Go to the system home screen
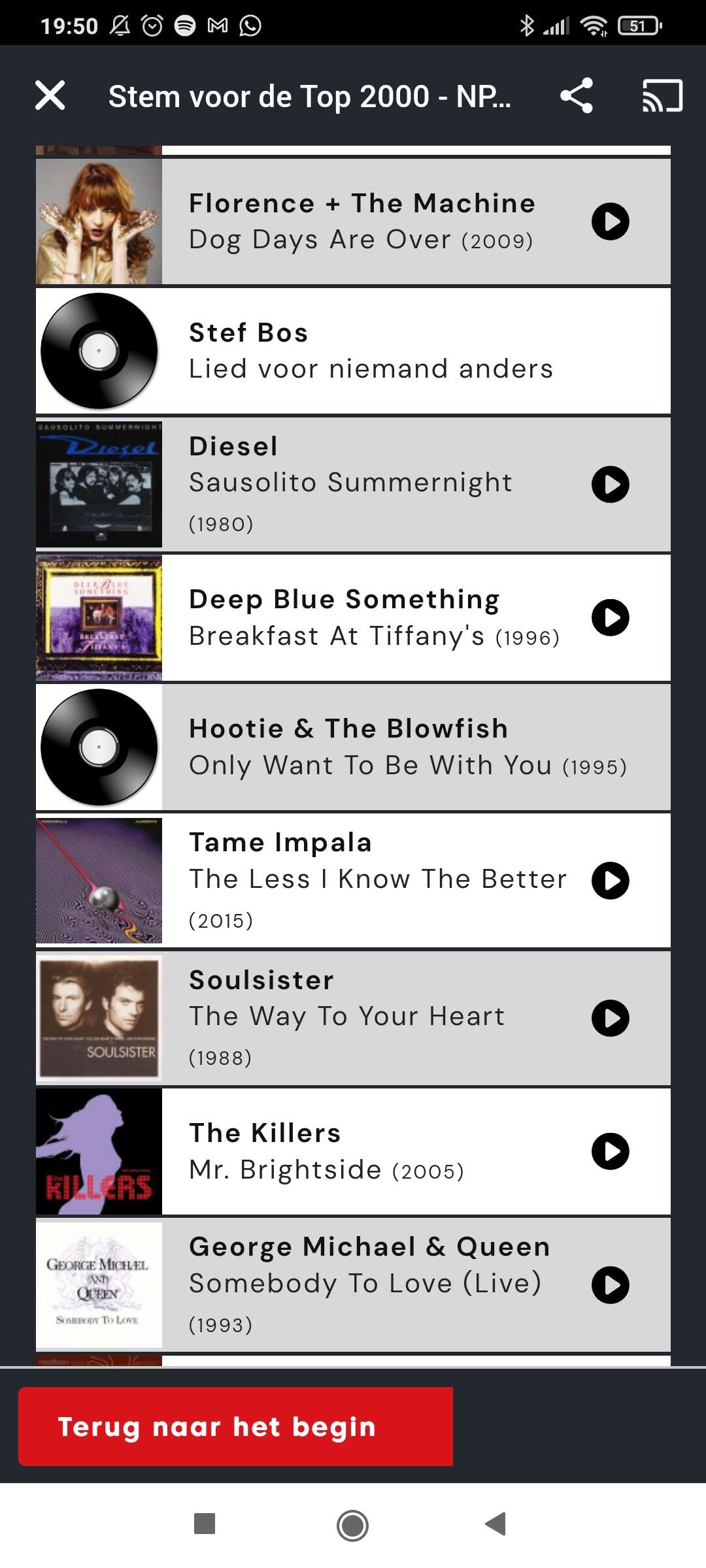The height and width of the screenshot is (1568, 706). 352,1526
